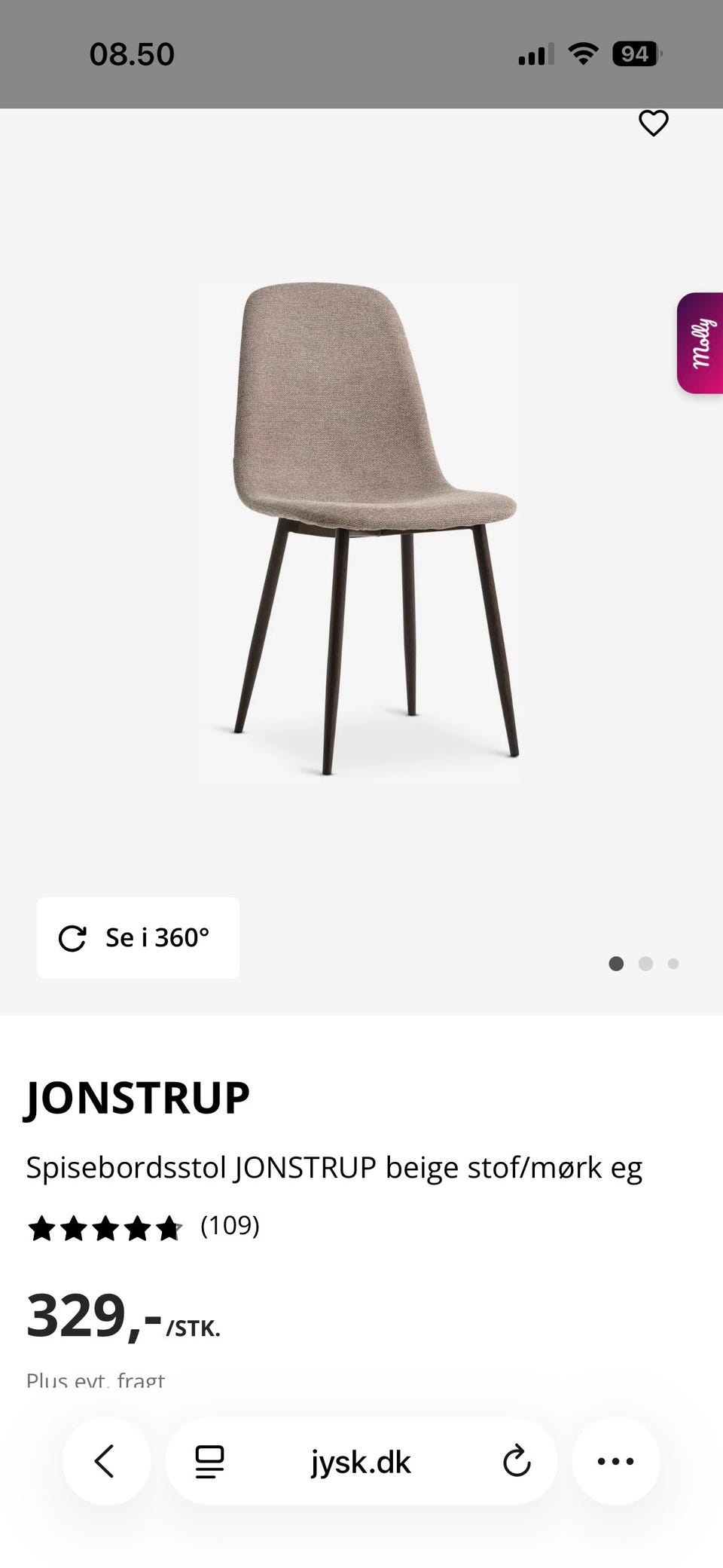The width and height of the screenshot is (723, 1568).
Task: Add JONSTRUP chair to favorites heart
Action: coord(653,123)
